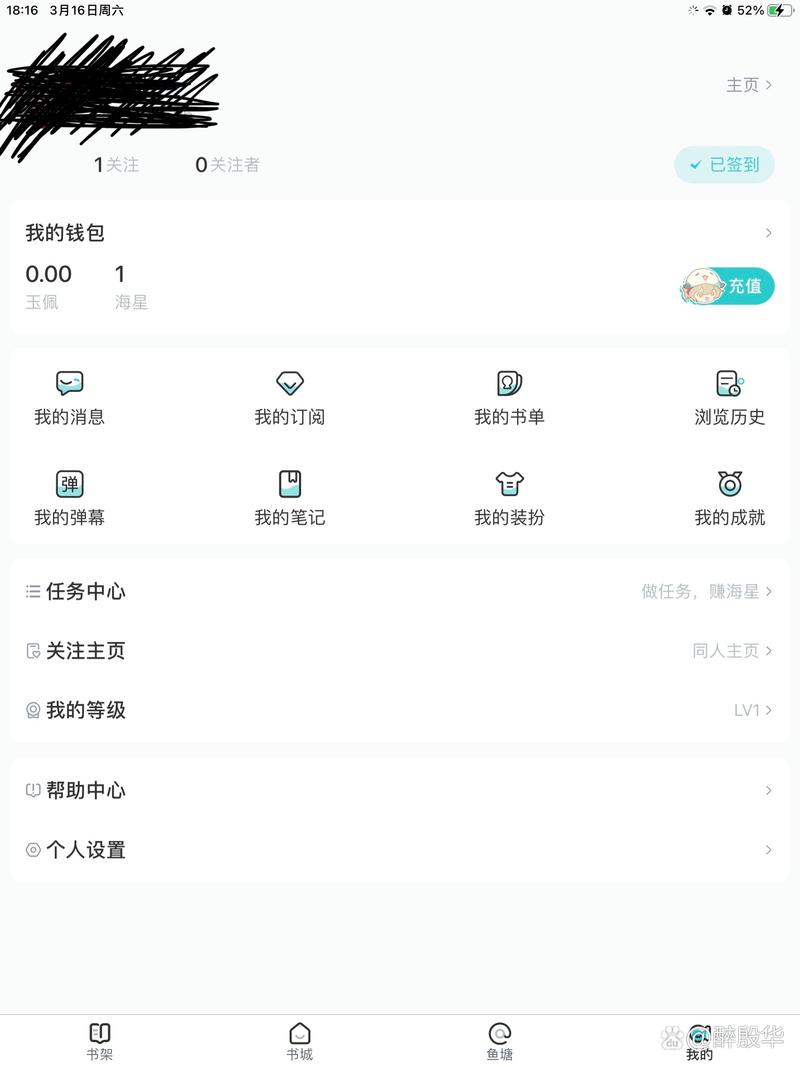
Task: Check the 已签到 signed-in status
Action: point(724,164)
